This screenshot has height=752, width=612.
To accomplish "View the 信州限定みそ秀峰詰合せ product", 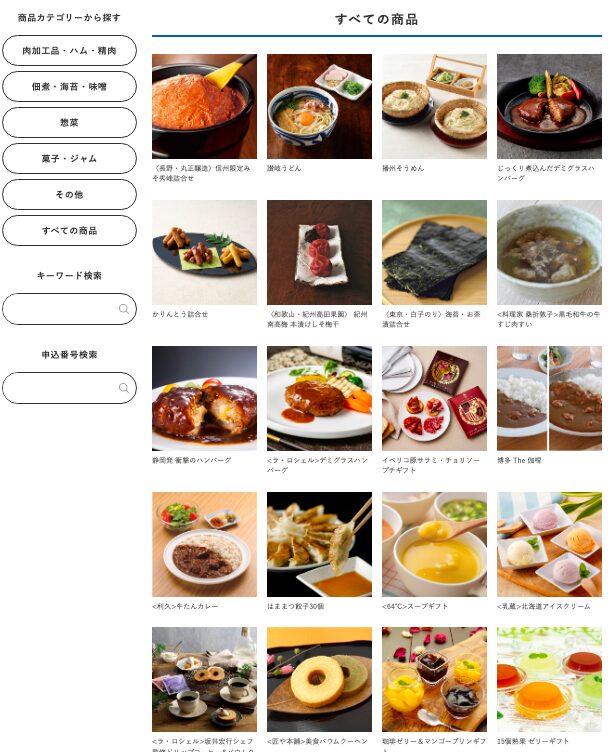I will (x=204, y=106).
